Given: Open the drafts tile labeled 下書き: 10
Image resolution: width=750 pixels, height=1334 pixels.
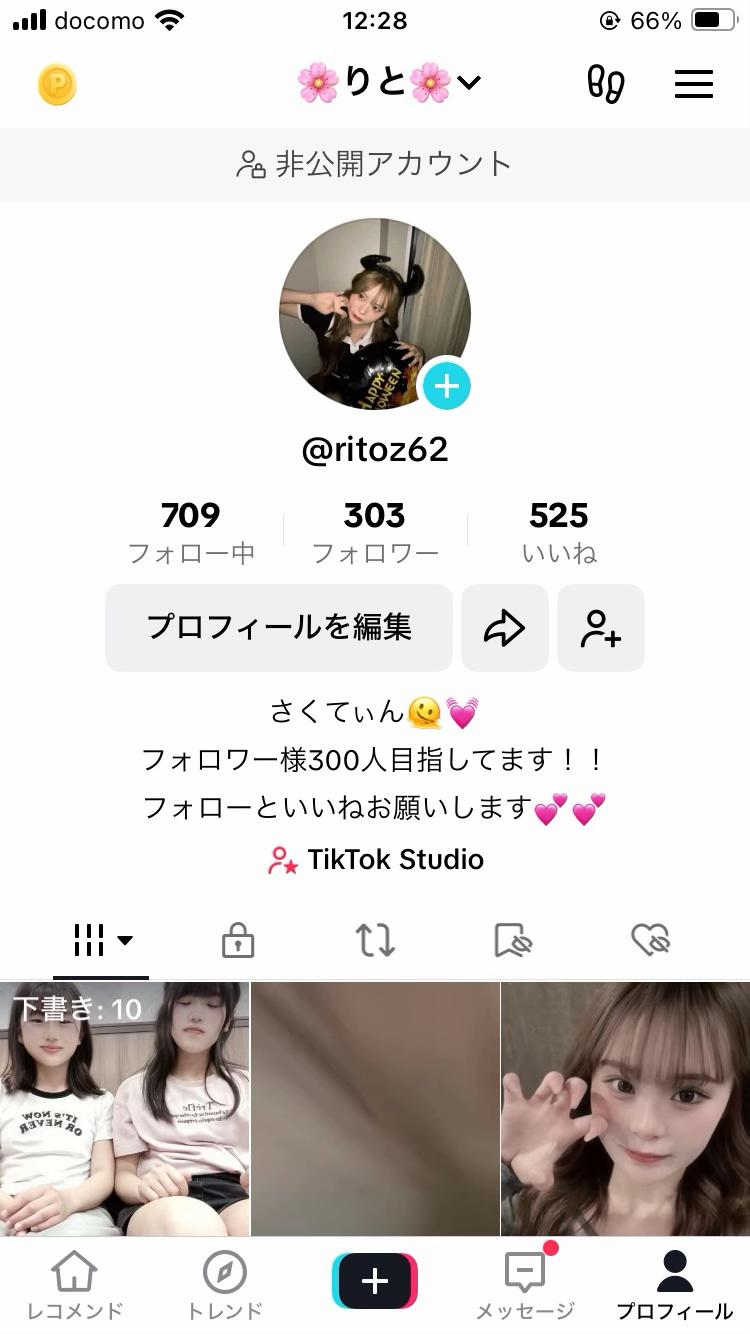Looking at the screenshot, I should click(x=124, y=1108).
